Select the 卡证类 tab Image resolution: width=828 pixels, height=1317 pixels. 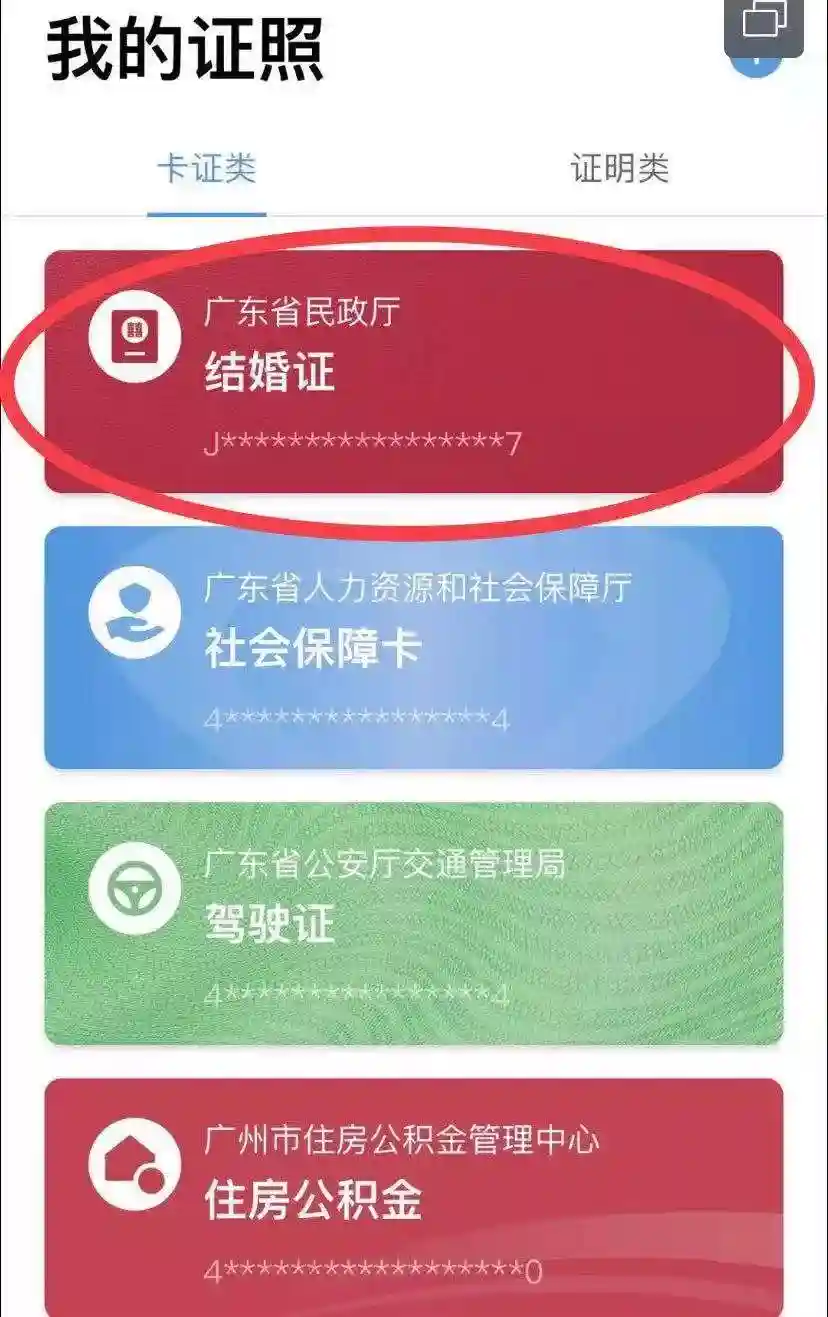[207, 168]
